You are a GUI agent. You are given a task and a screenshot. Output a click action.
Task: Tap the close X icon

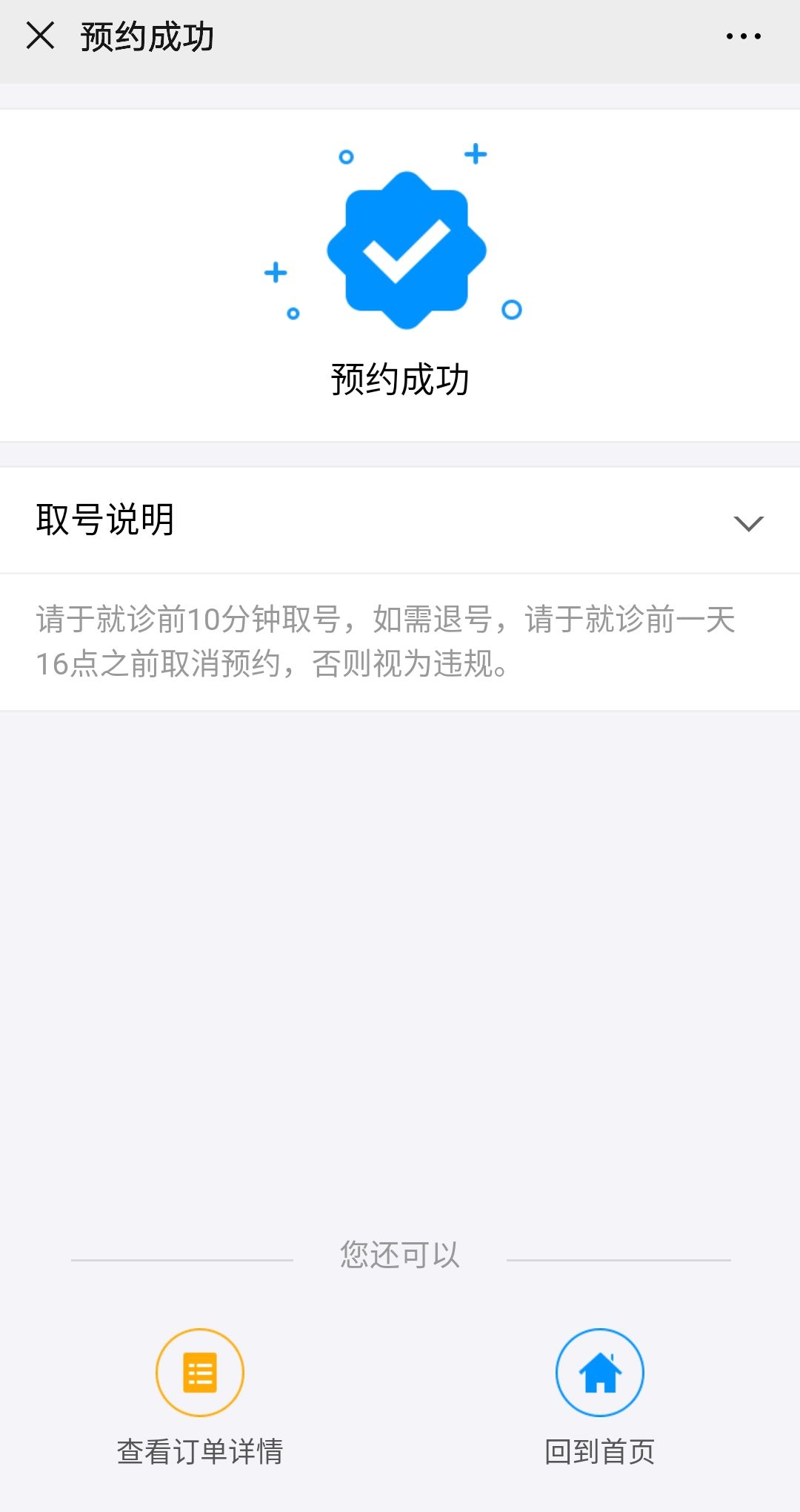(x=40, y=36)
